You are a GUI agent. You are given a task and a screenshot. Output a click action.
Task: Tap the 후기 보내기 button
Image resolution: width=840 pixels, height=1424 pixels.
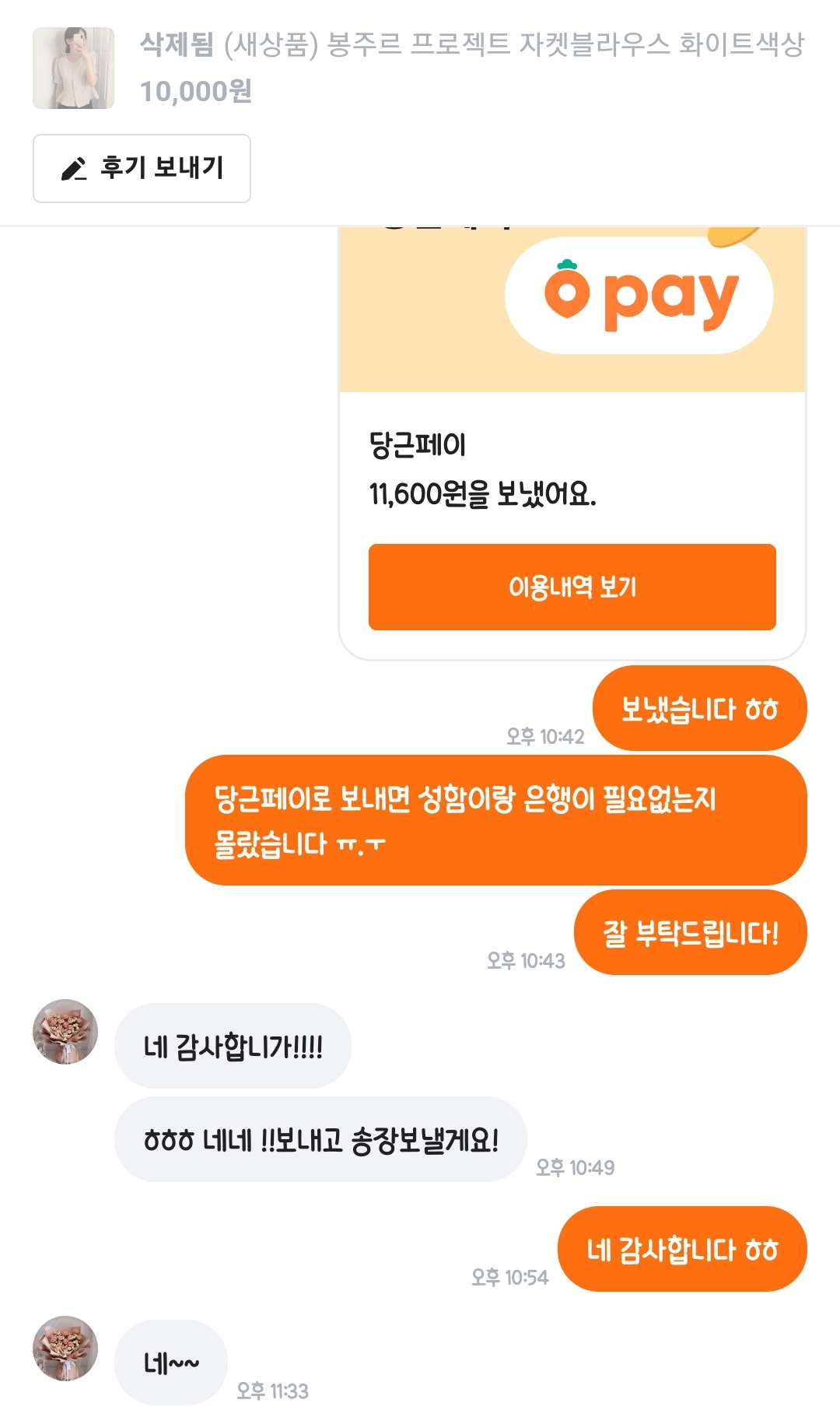point(142,168)
